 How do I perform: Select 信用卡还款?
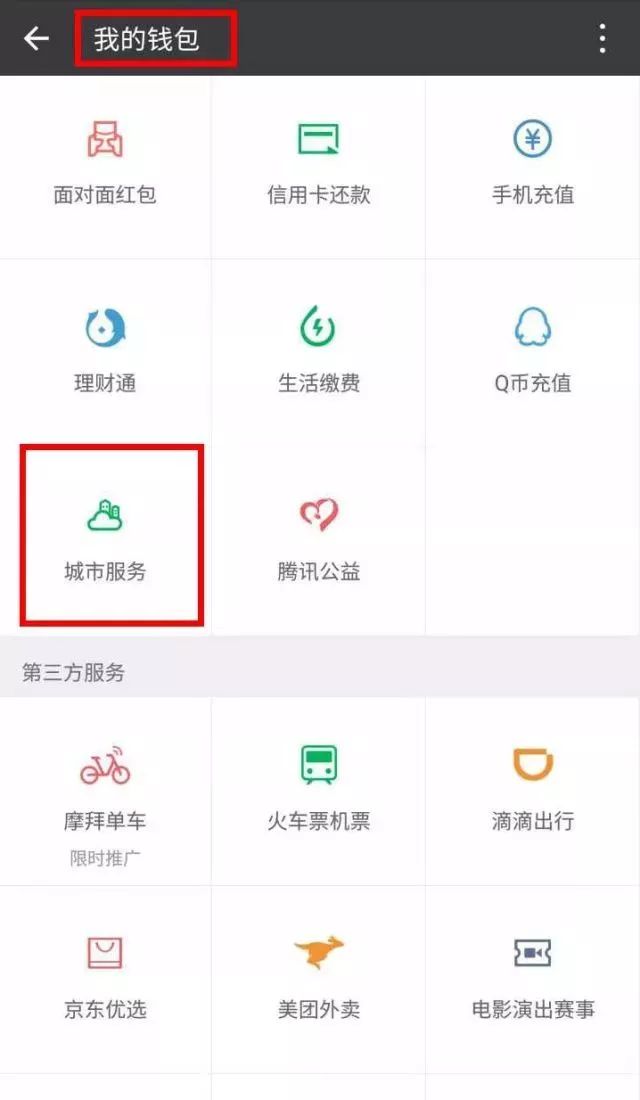(319, 164)
